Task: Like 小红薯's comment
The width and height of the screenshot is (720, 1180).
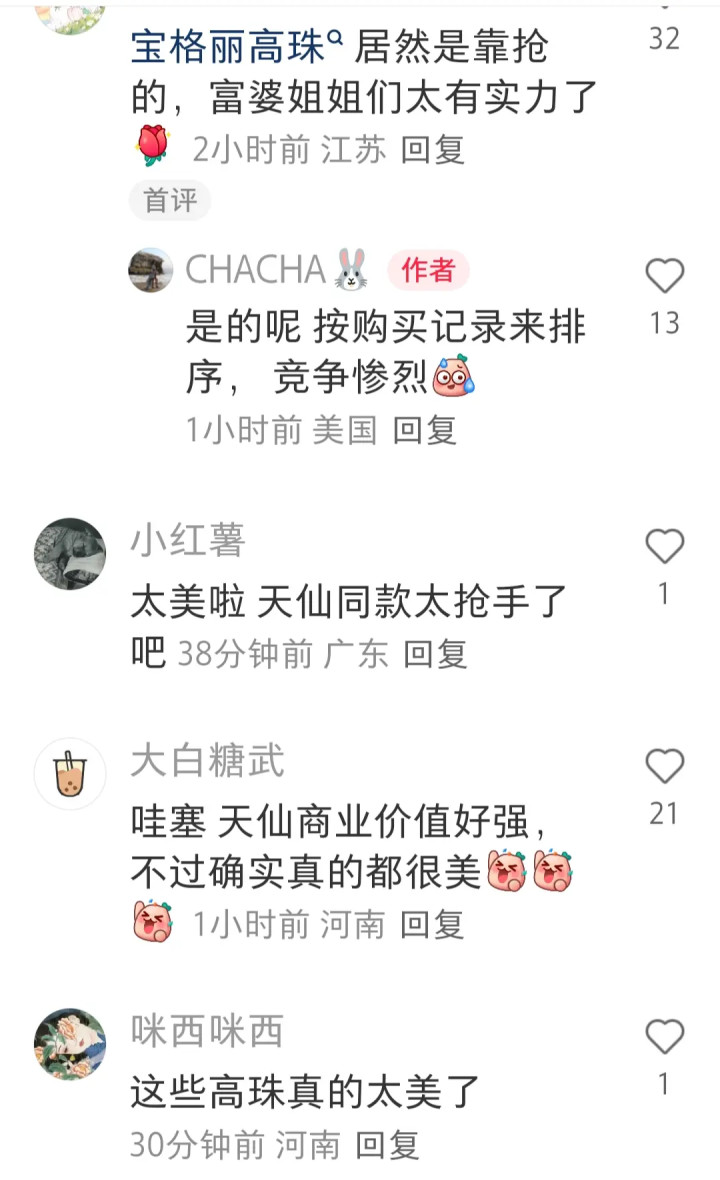Action: [x=664, y=546]
